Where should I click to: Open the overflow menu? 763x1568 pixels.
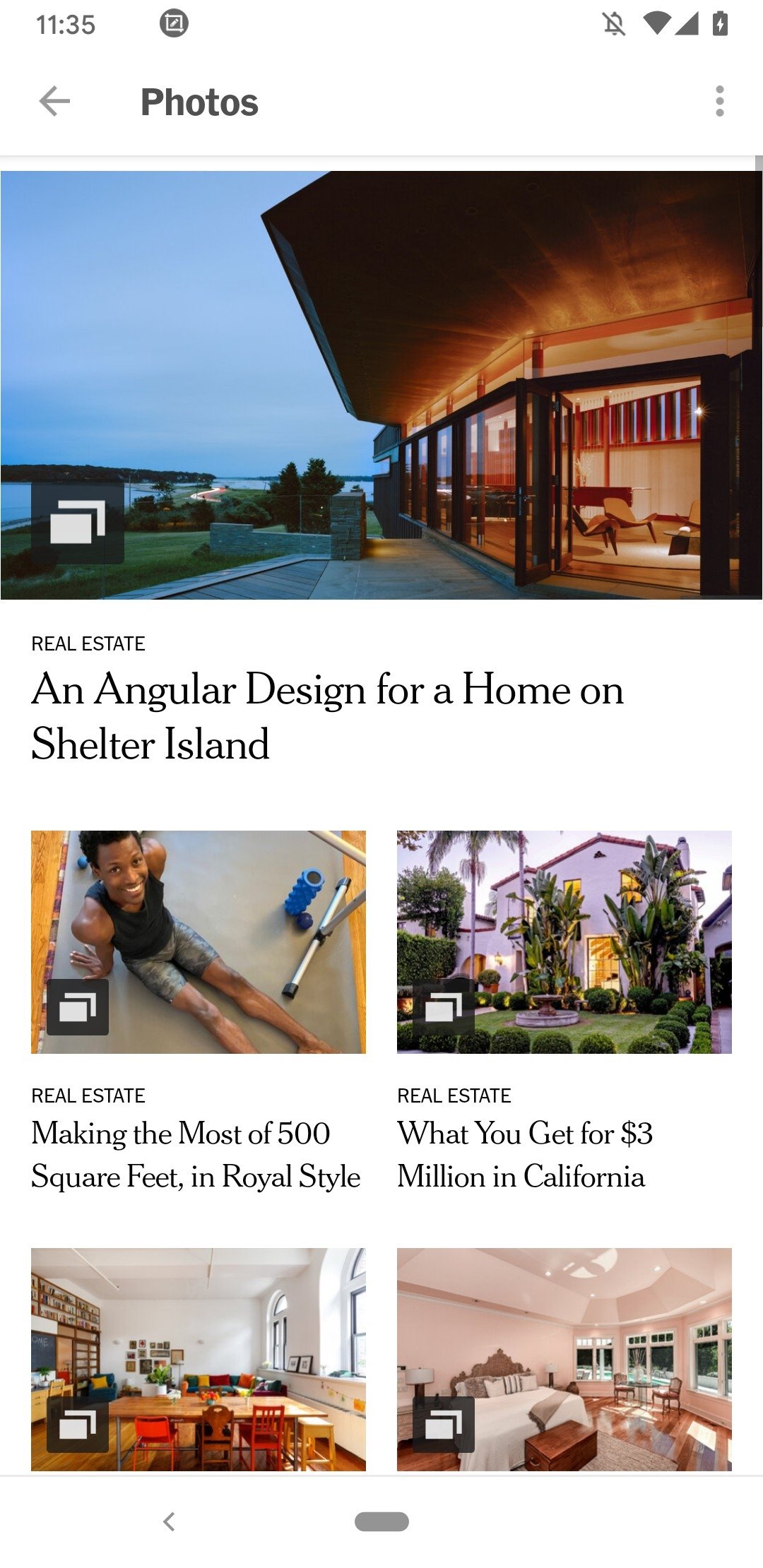click(x=719, y=102)
